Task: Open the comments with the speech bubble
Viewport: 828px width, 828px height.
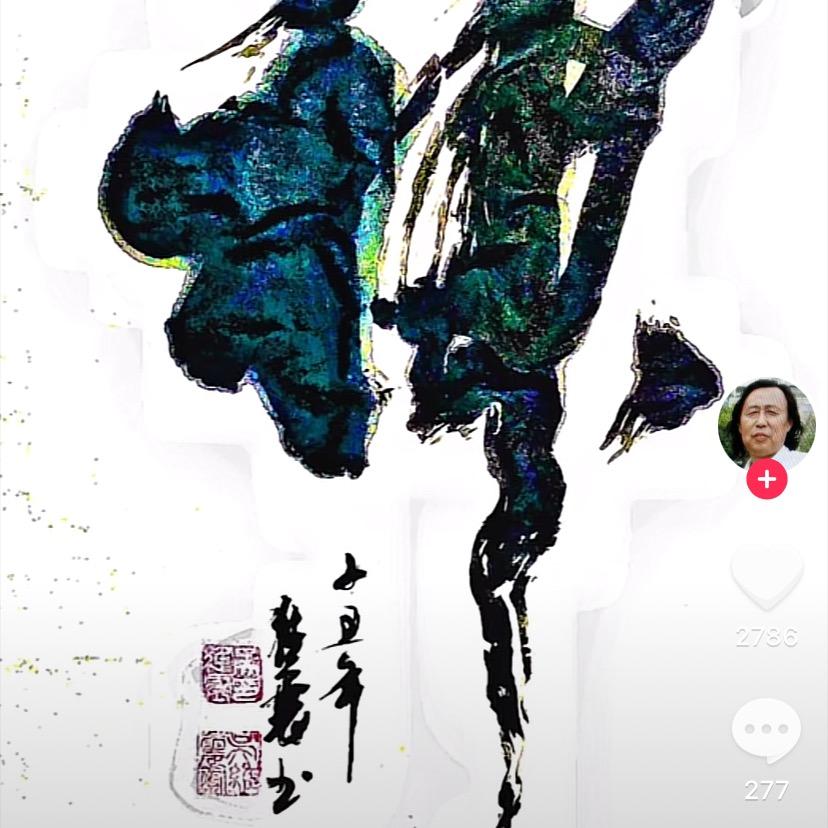Action: coord(766,732)
